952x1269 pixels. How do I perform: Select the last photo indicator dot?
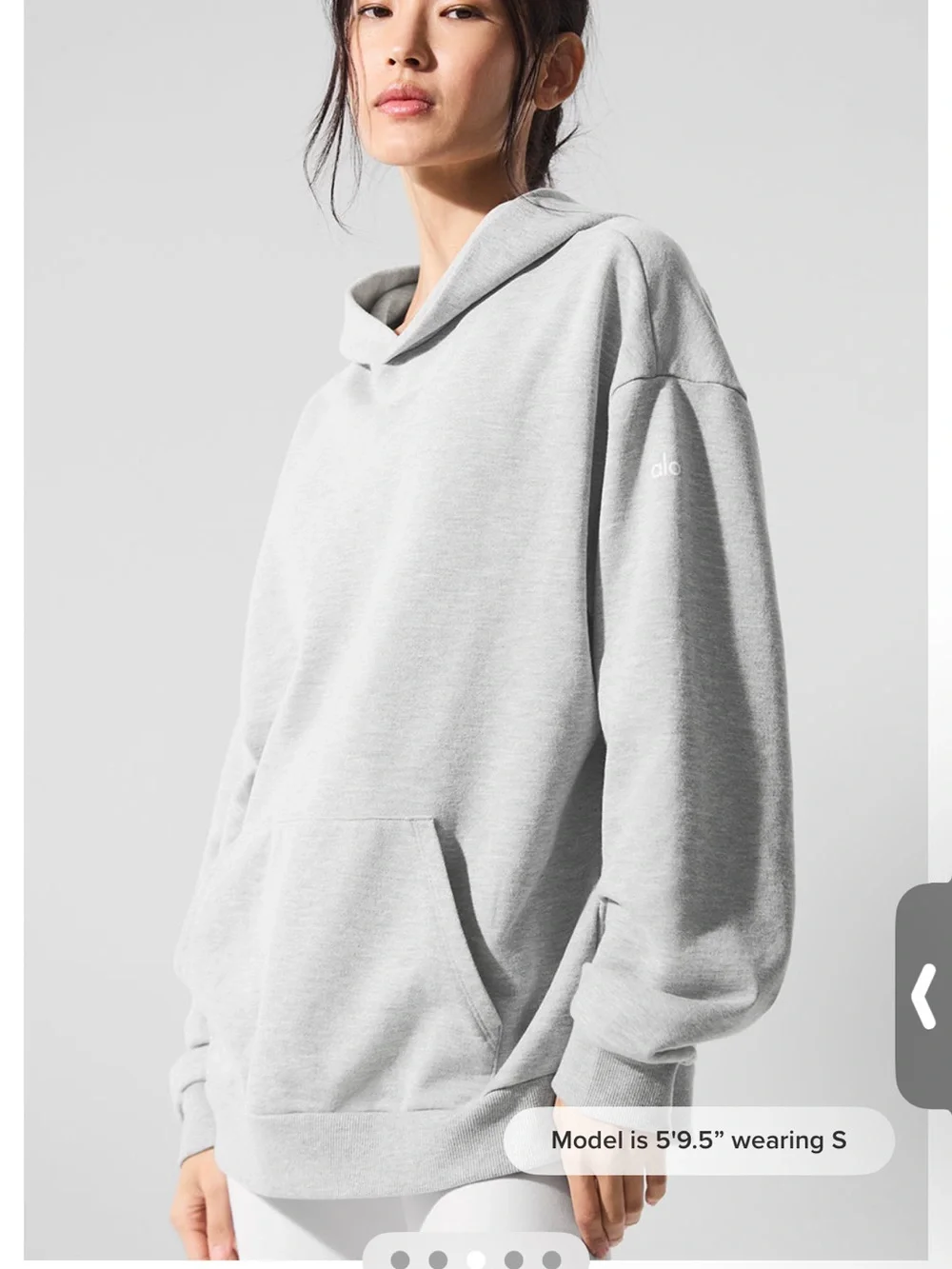(x=551, y=1259)
